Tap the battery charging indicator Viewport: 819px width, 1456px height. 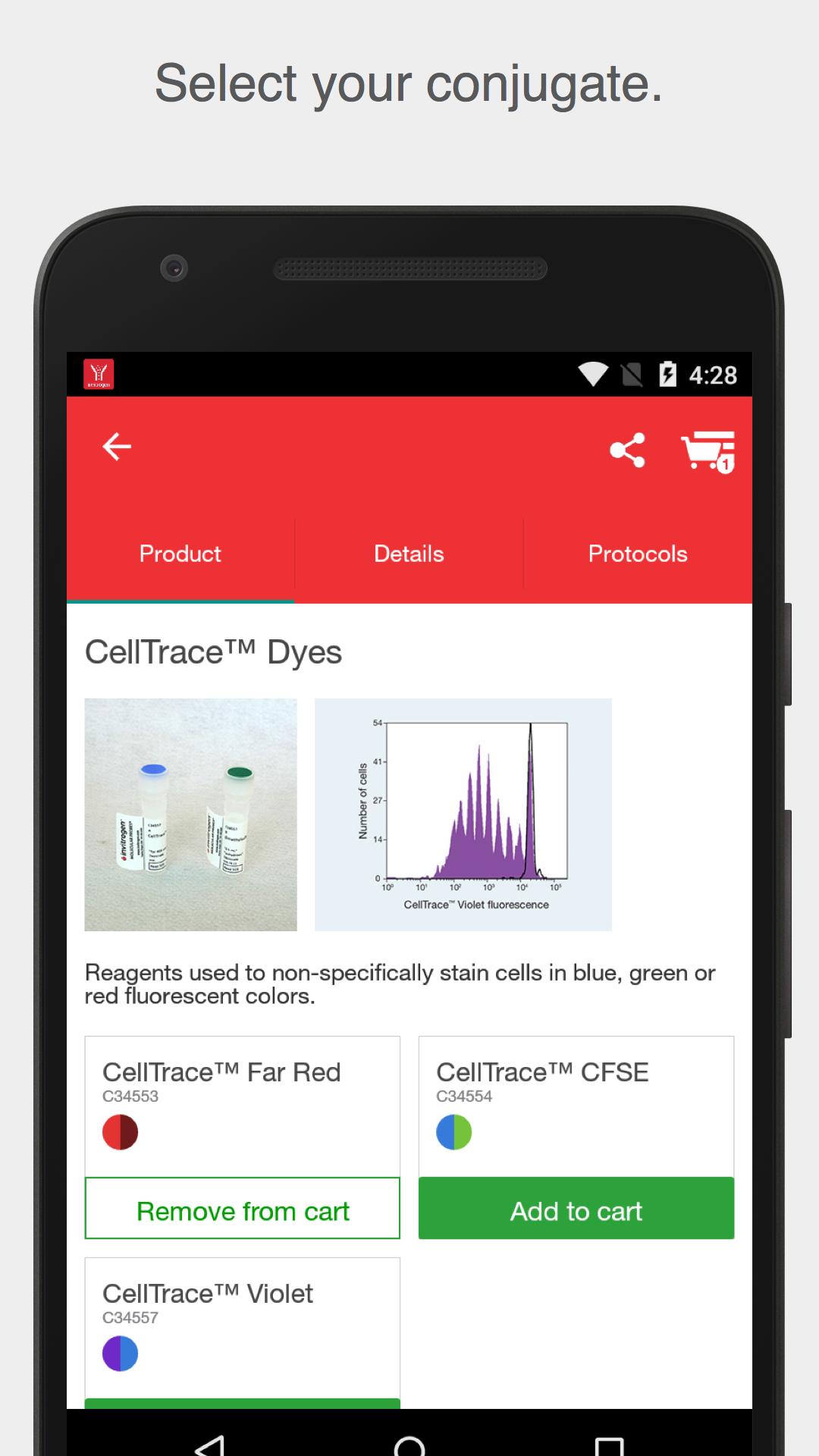(667, 373)
